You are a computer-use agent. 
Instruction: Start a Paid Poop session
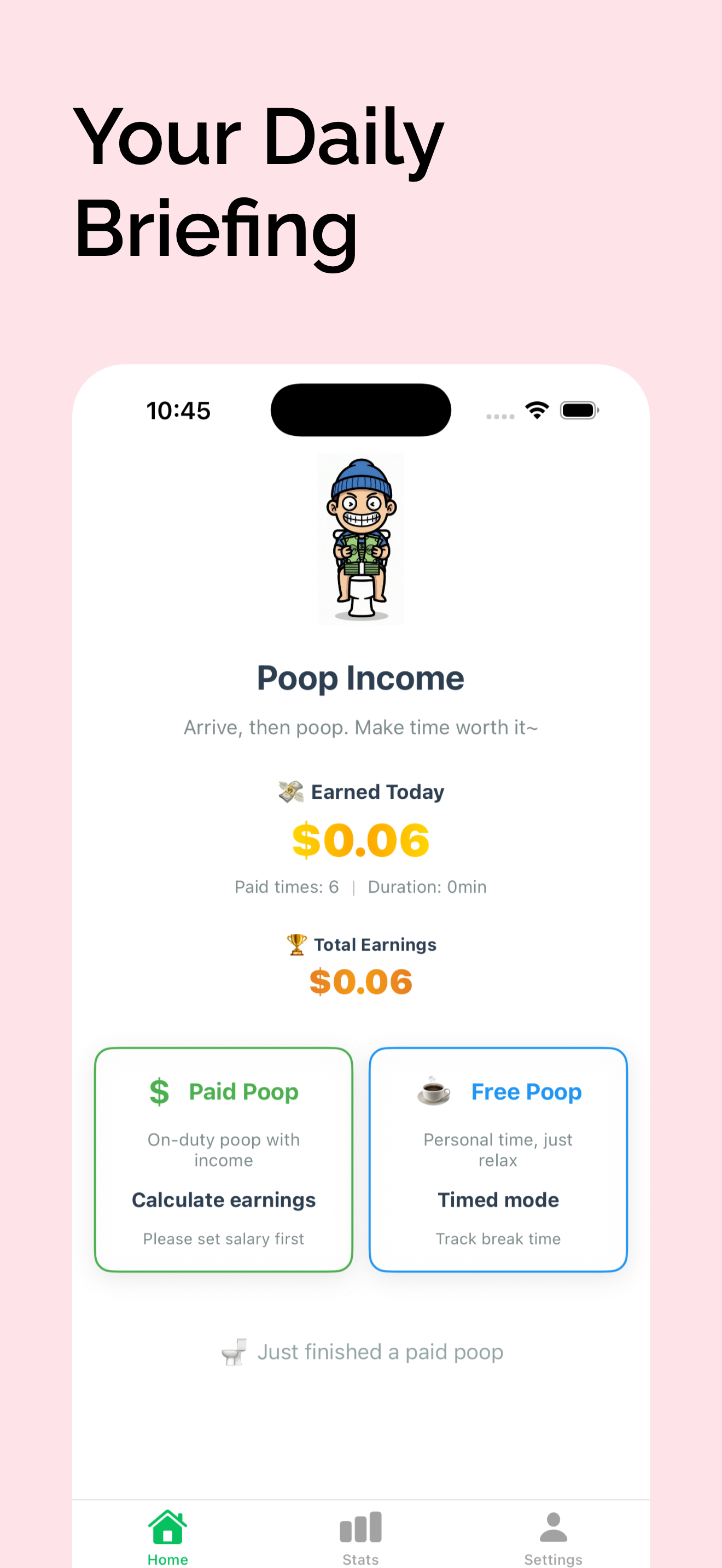[x=223, y=1160]
